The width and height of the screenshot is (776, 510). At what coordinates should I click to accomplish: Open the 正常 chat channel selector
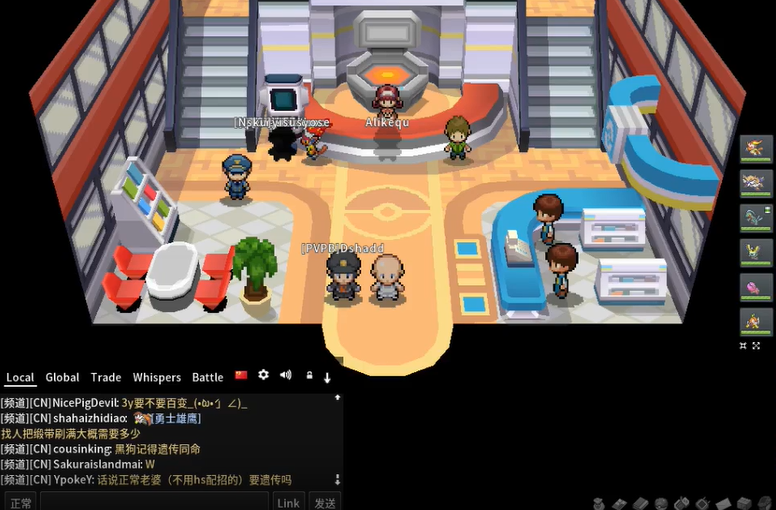(20, 502)
